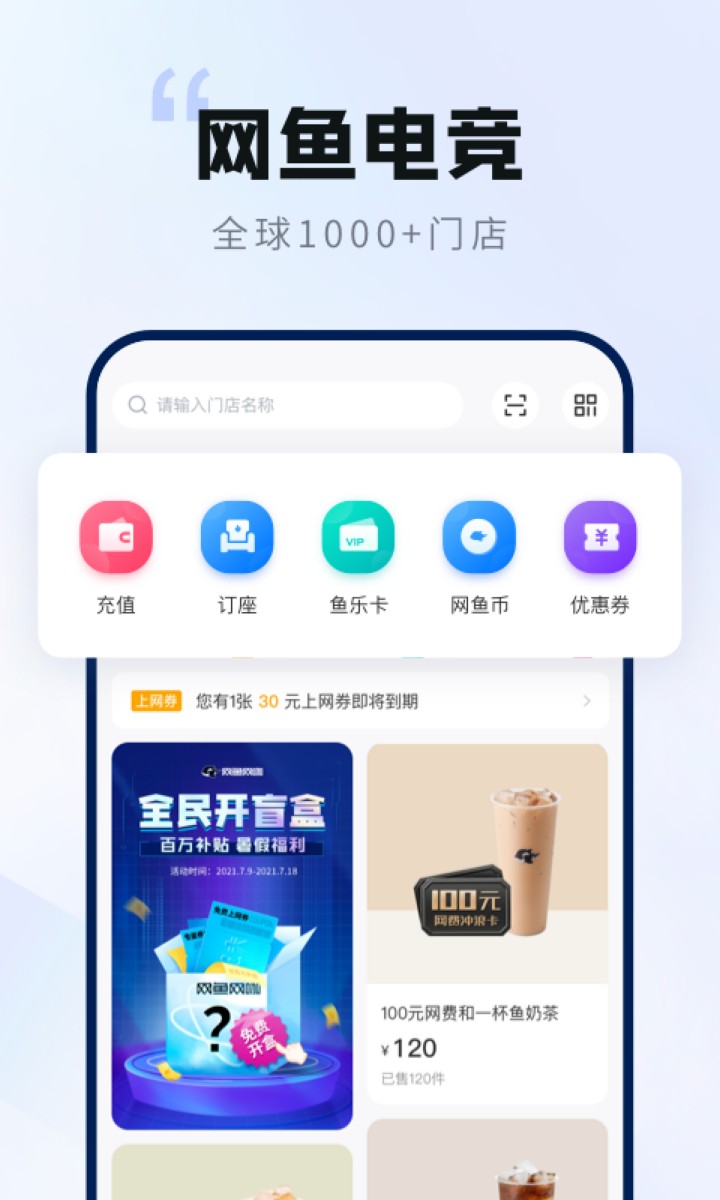This screenshot has width=720, height=1200.
Task: Tap the magnifier icon in the search bar
Action: pyautogui.click(x=136, y=405)
